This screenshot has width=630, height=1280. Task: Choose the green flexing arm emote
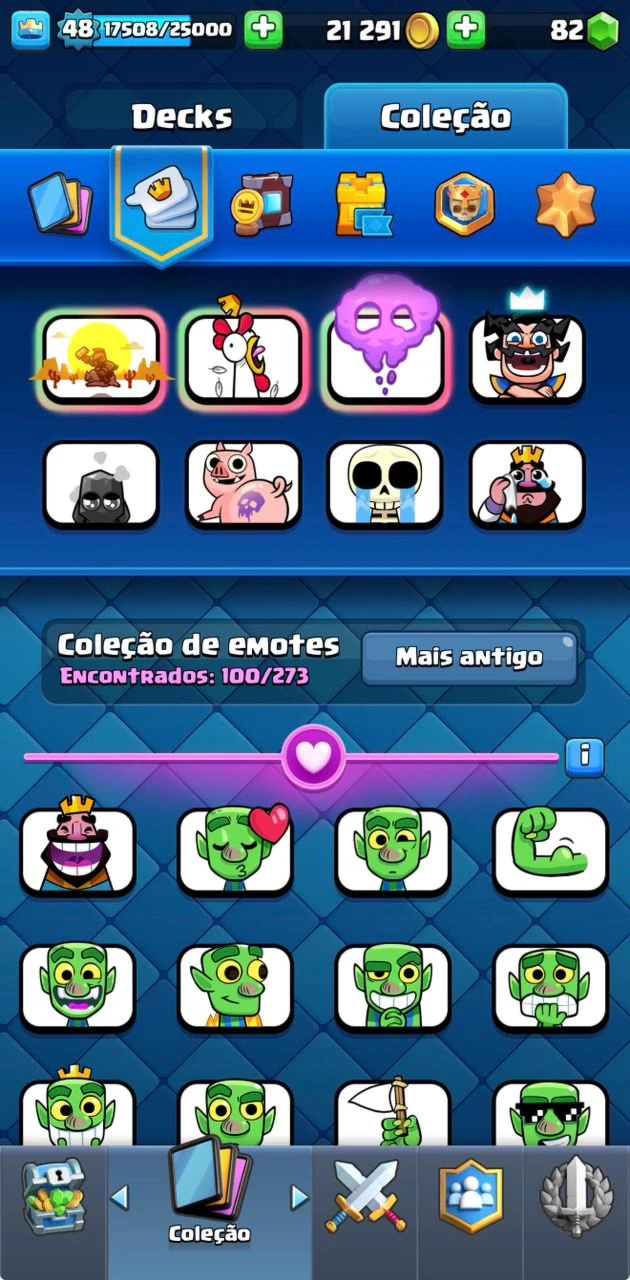pyautogui.click(x=550, y=851)
